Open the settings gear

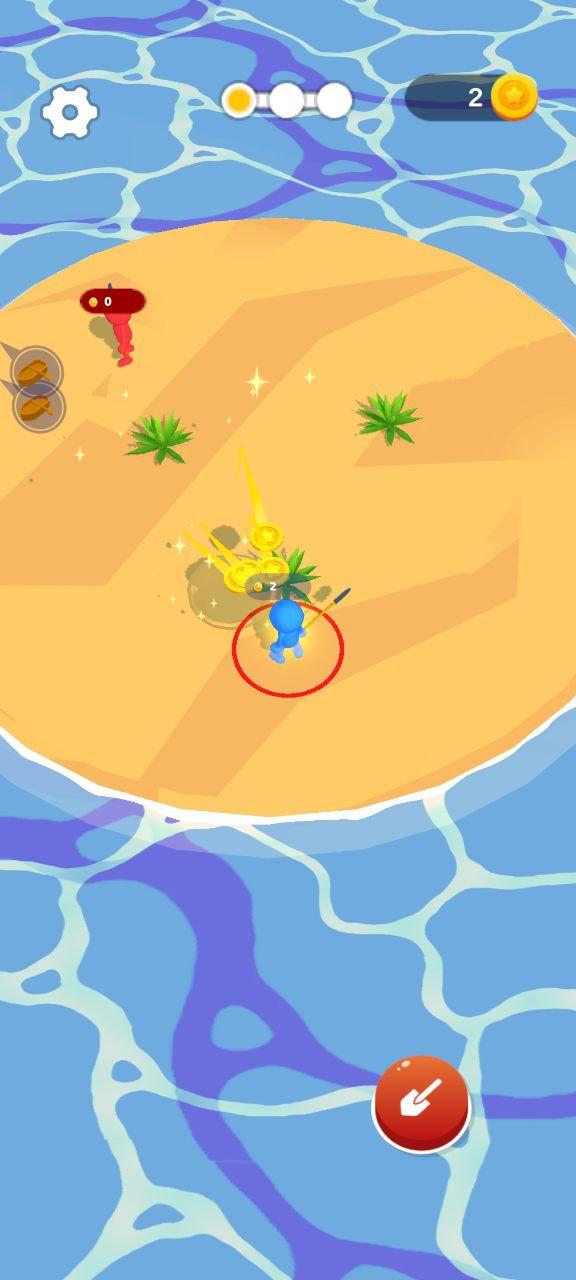pyautogui.click(x=70, y=111)
